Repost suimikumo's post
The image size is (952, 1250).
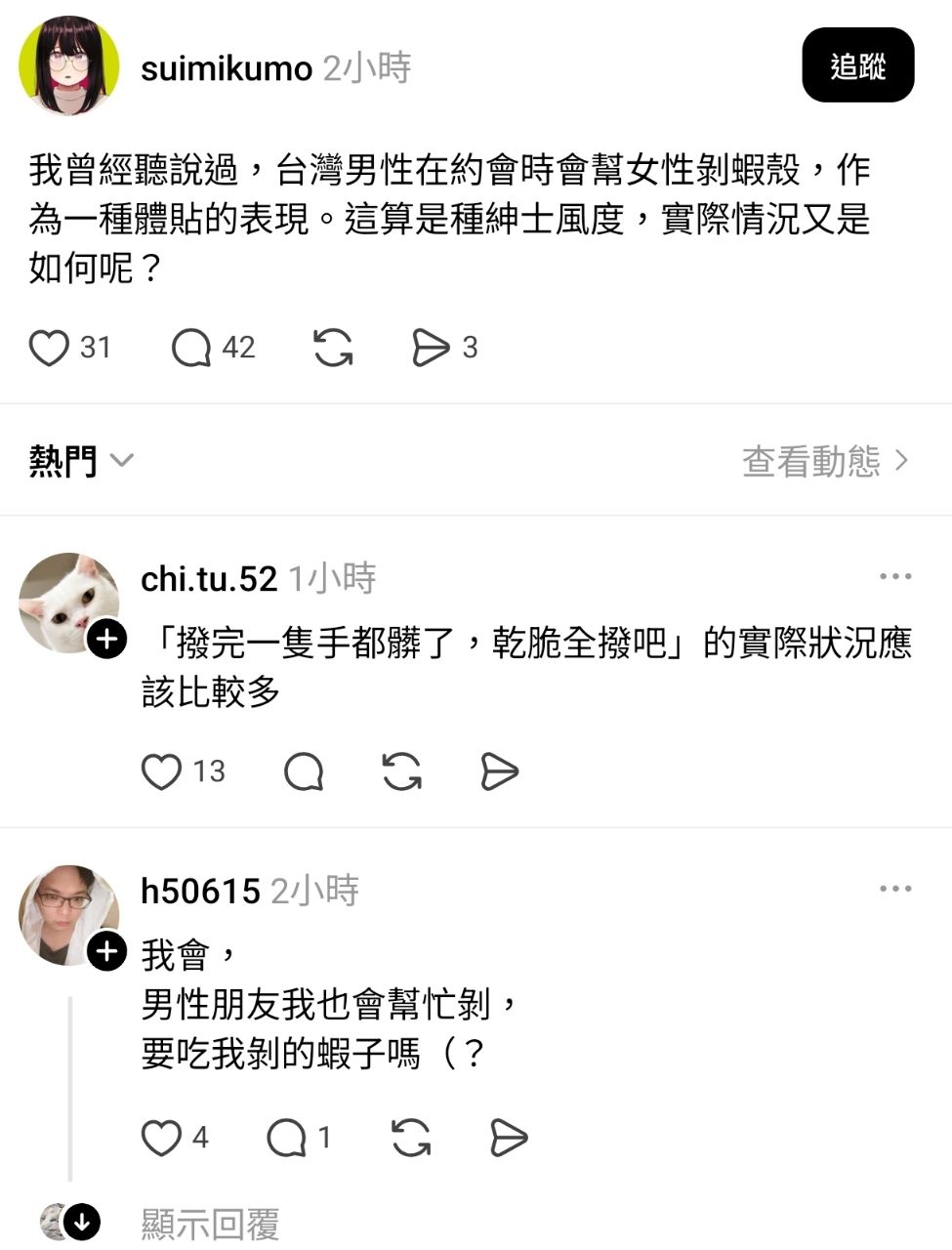coord(333,347)
